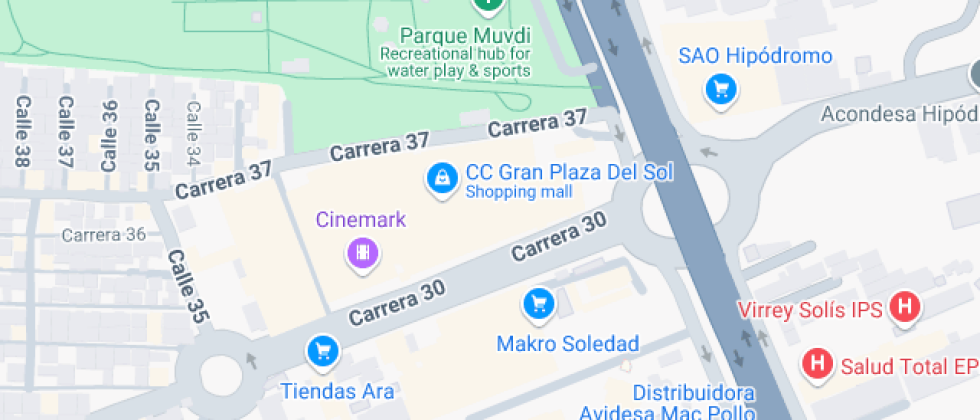
Task: Select the Makro Soledad store marker
Action: [x=539, y=304]
